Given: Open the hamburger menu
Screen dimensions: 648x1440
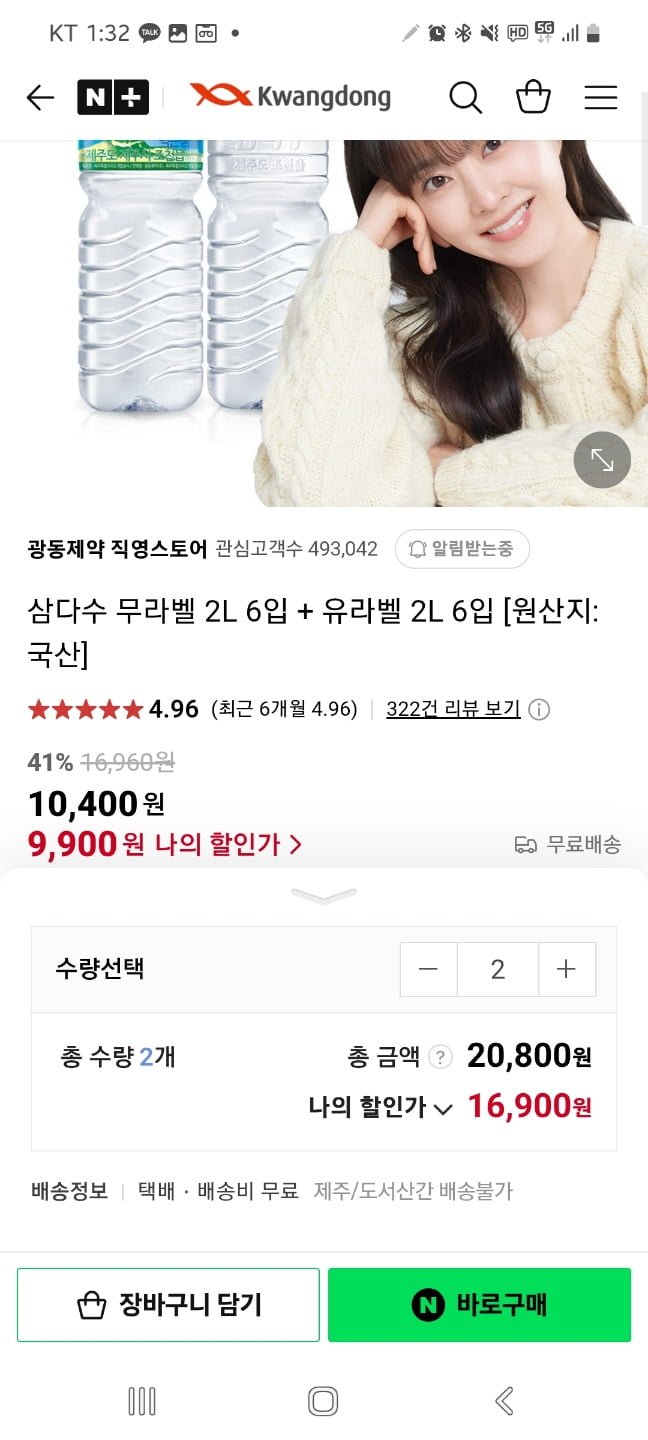Looking at the screenshot, I should coord(600,97).
